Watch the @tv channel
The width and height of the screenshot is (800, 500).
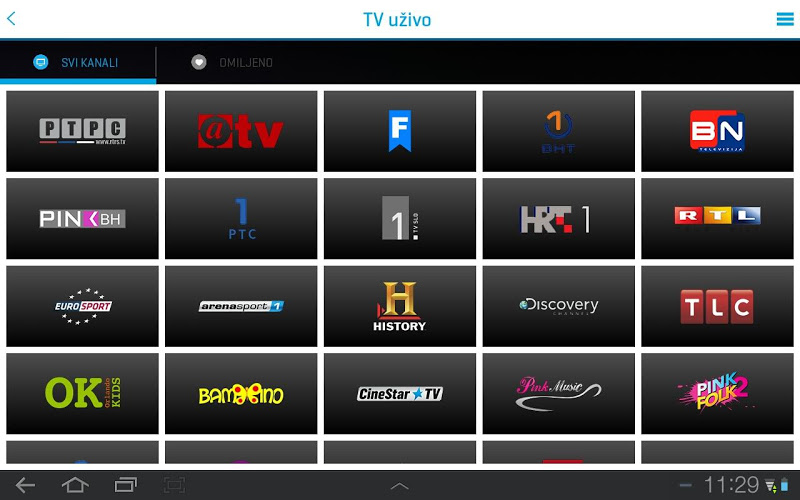(241, 131)
